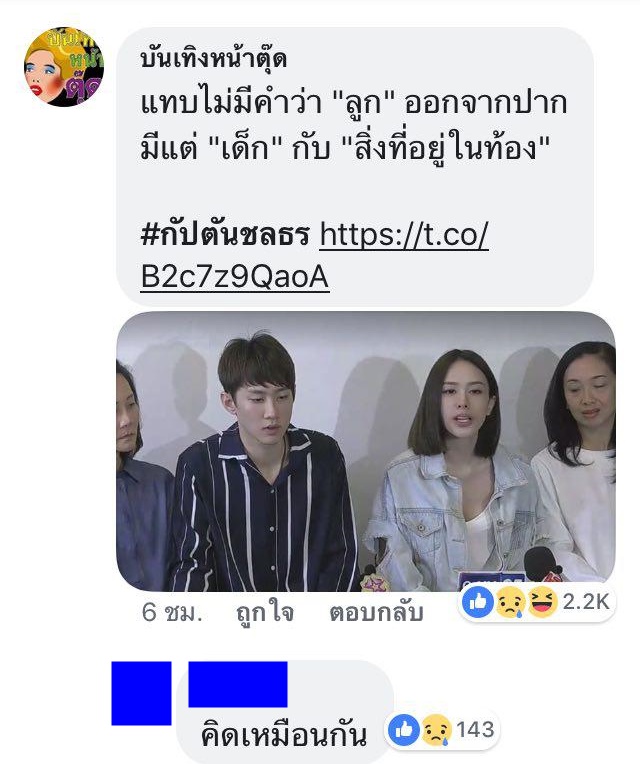View the 2.2K reactions on comment
640x764 pixels.
[x=536, y=601]
